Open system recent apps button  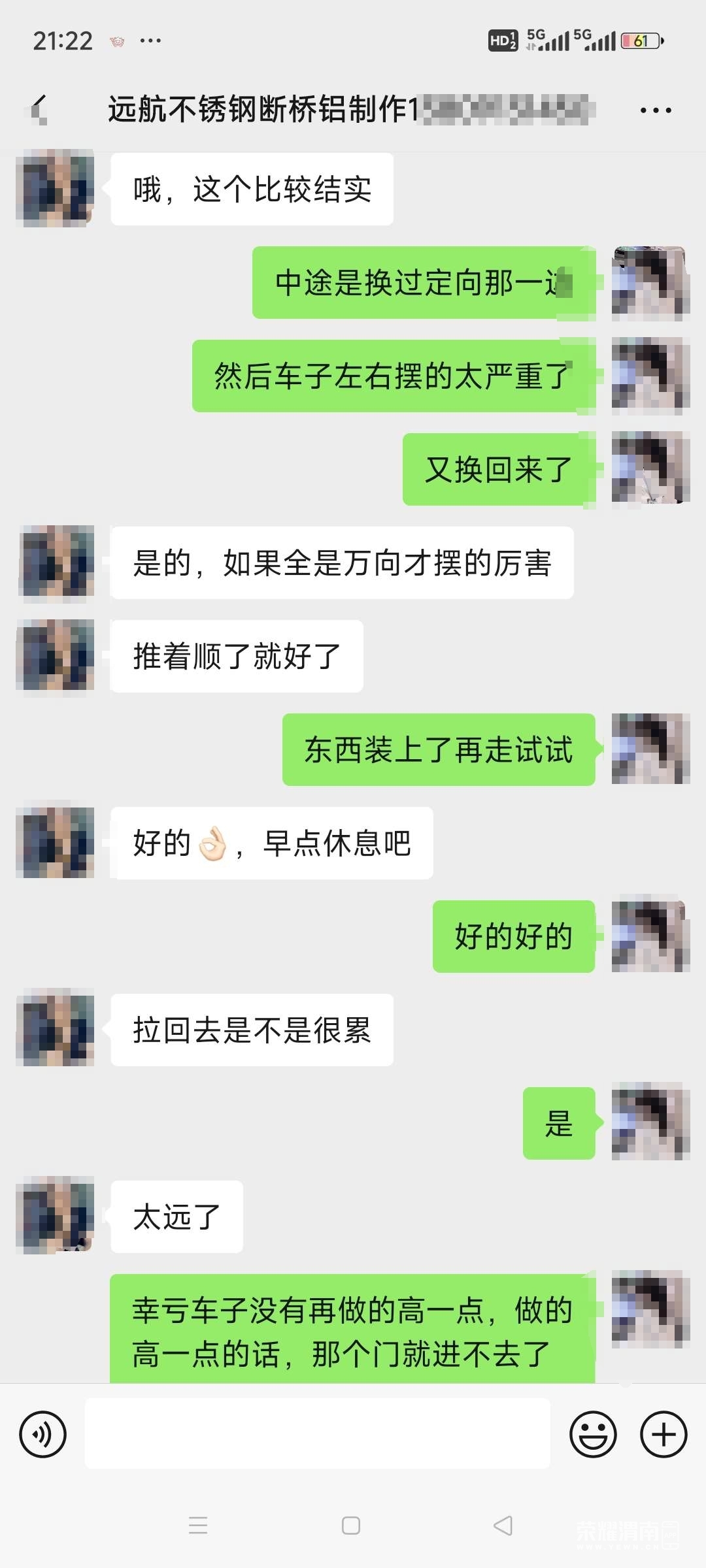(198, 1526)
